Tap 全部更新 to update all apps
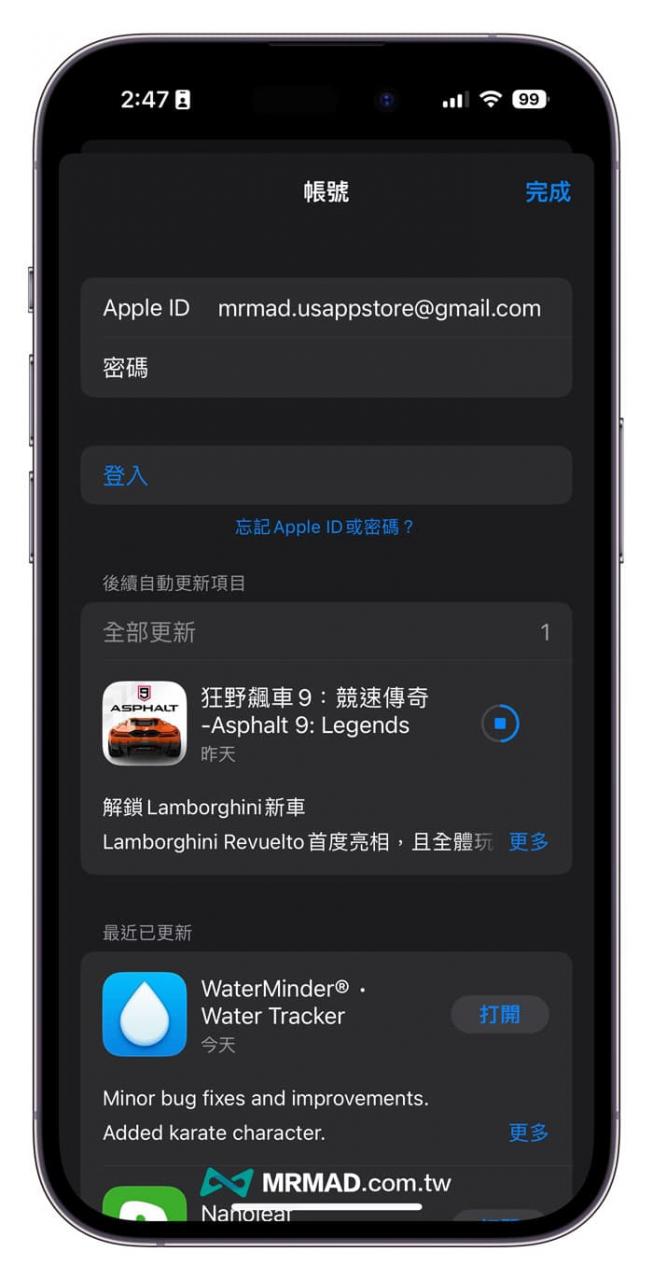Image resolution: width=653 pixels, height=1280 pixels. click(x=149, y=632)
